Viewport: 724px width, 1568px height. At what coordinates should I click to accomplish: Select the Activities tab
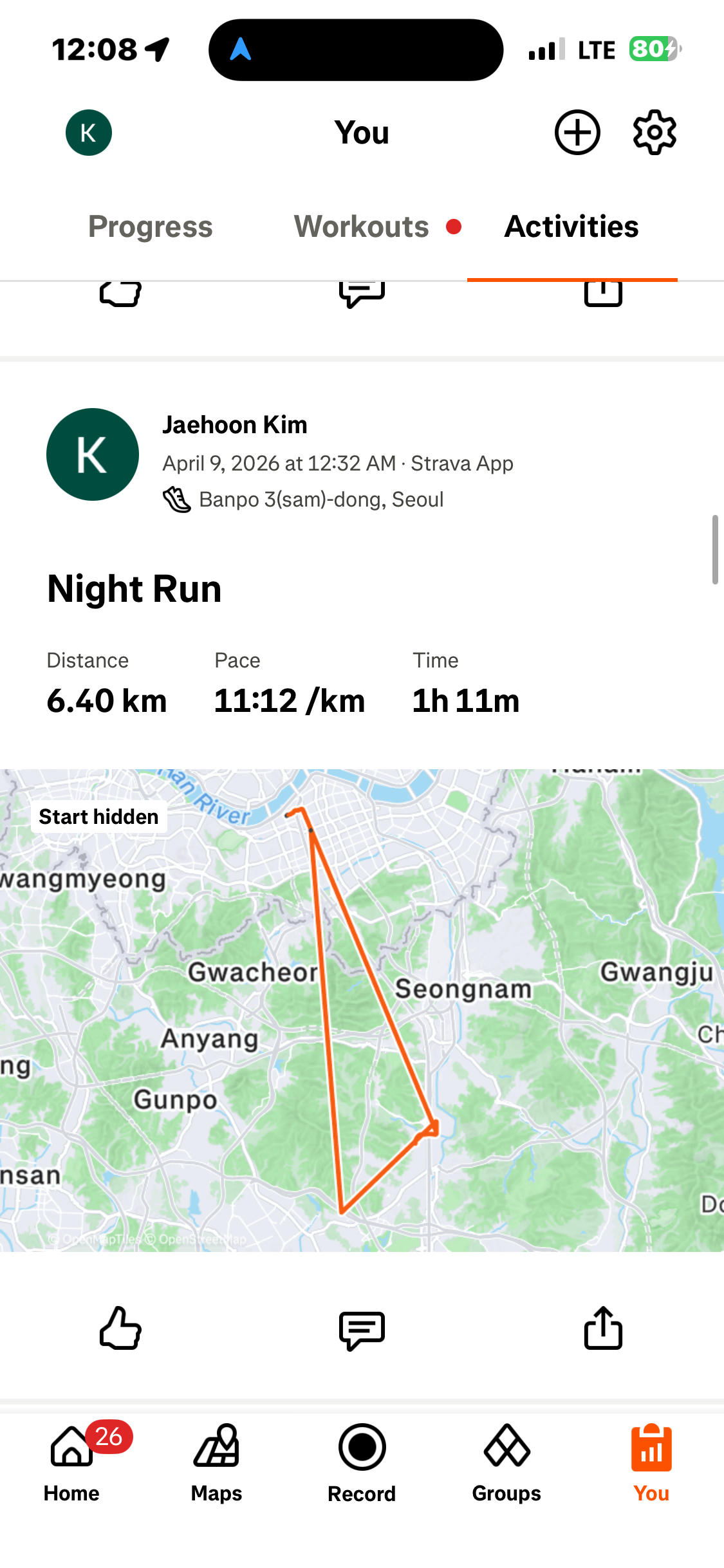(571, 227)
